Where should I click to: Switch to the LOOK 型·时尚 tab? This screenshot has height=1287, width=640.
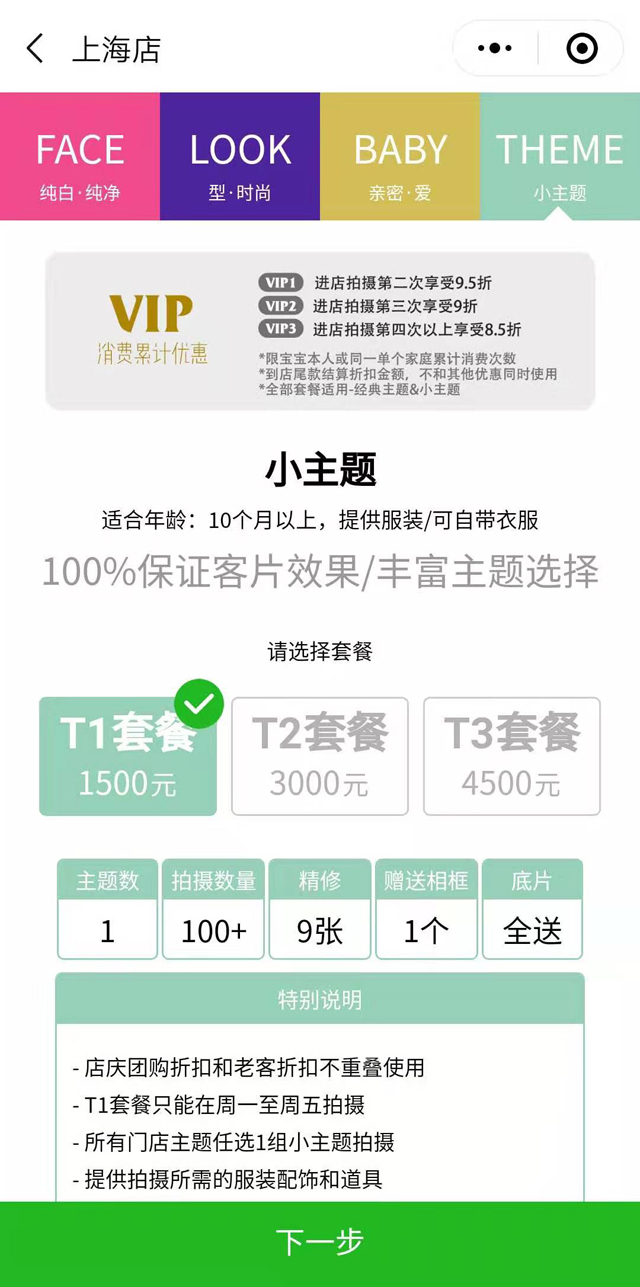coord(240,157)
